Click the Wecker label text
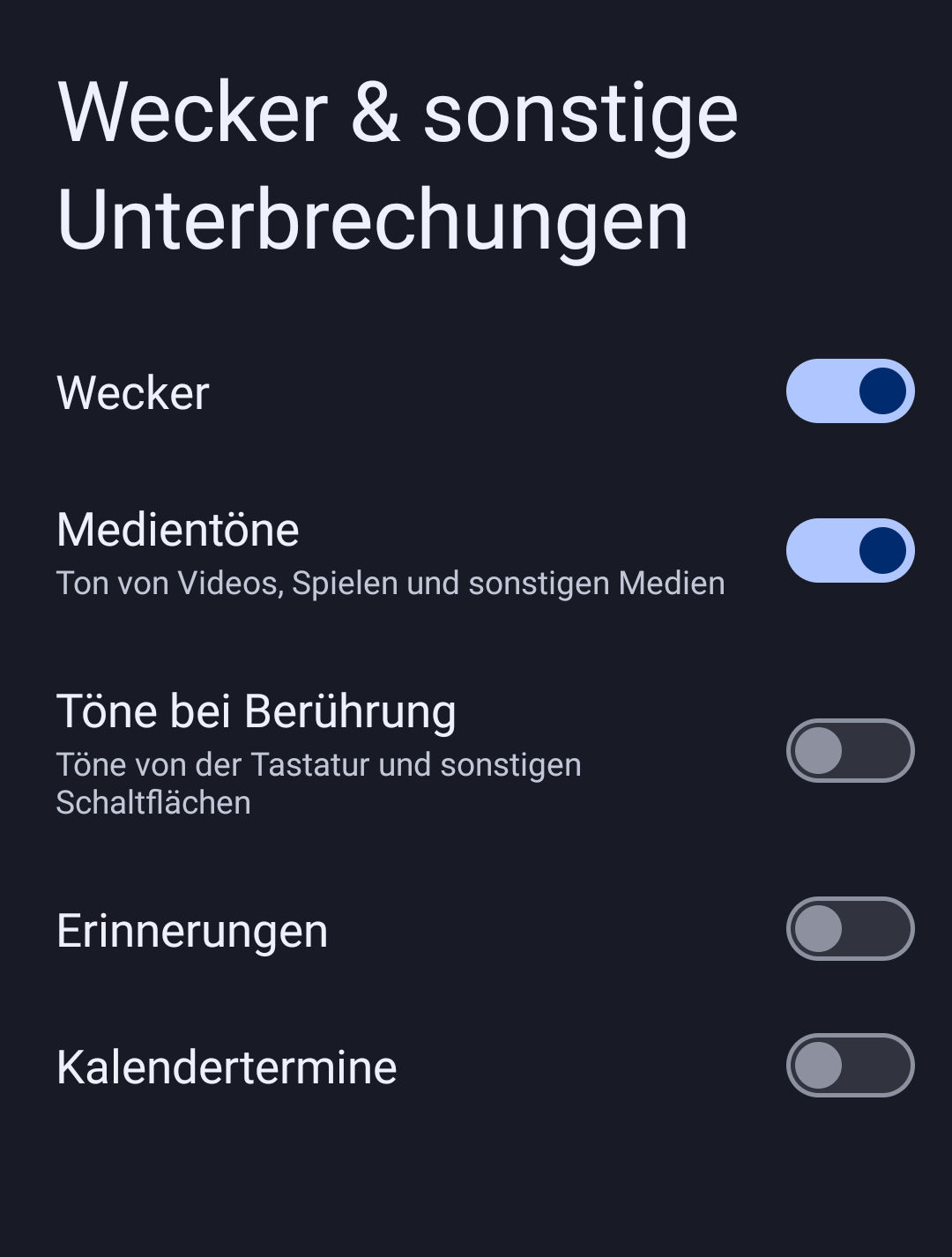This screenshot has width=952, height=1257. coord(132,393)
